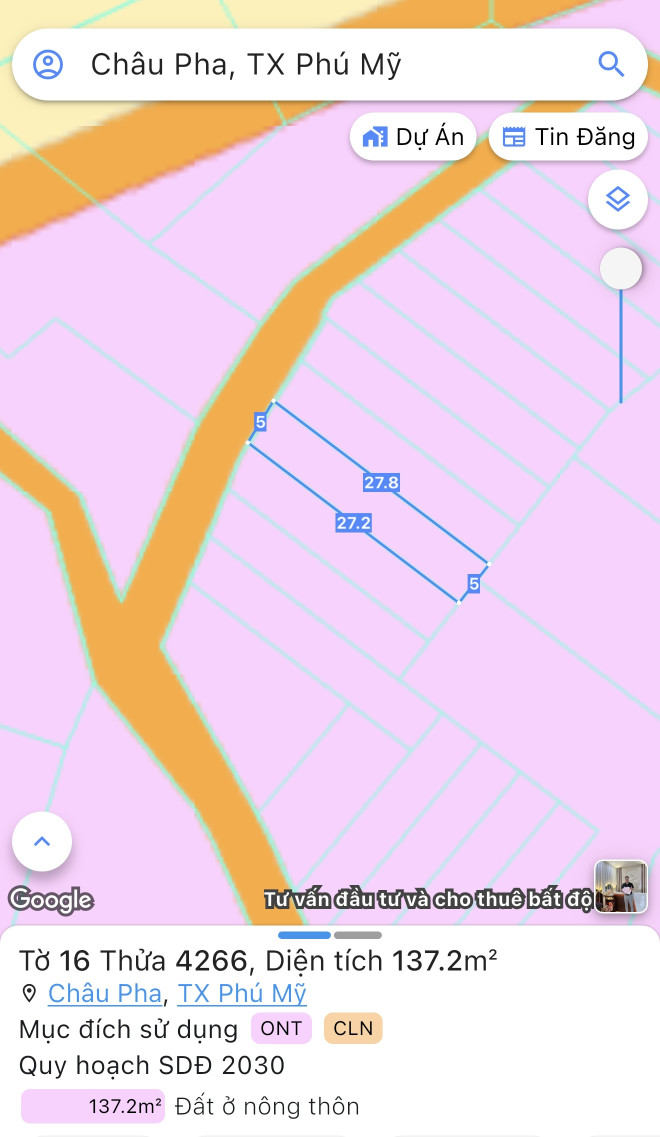The height and width of the screenshot is (1137, 660).
Task: Expand the panel with the up-arrow button
Action: point(42,841)
